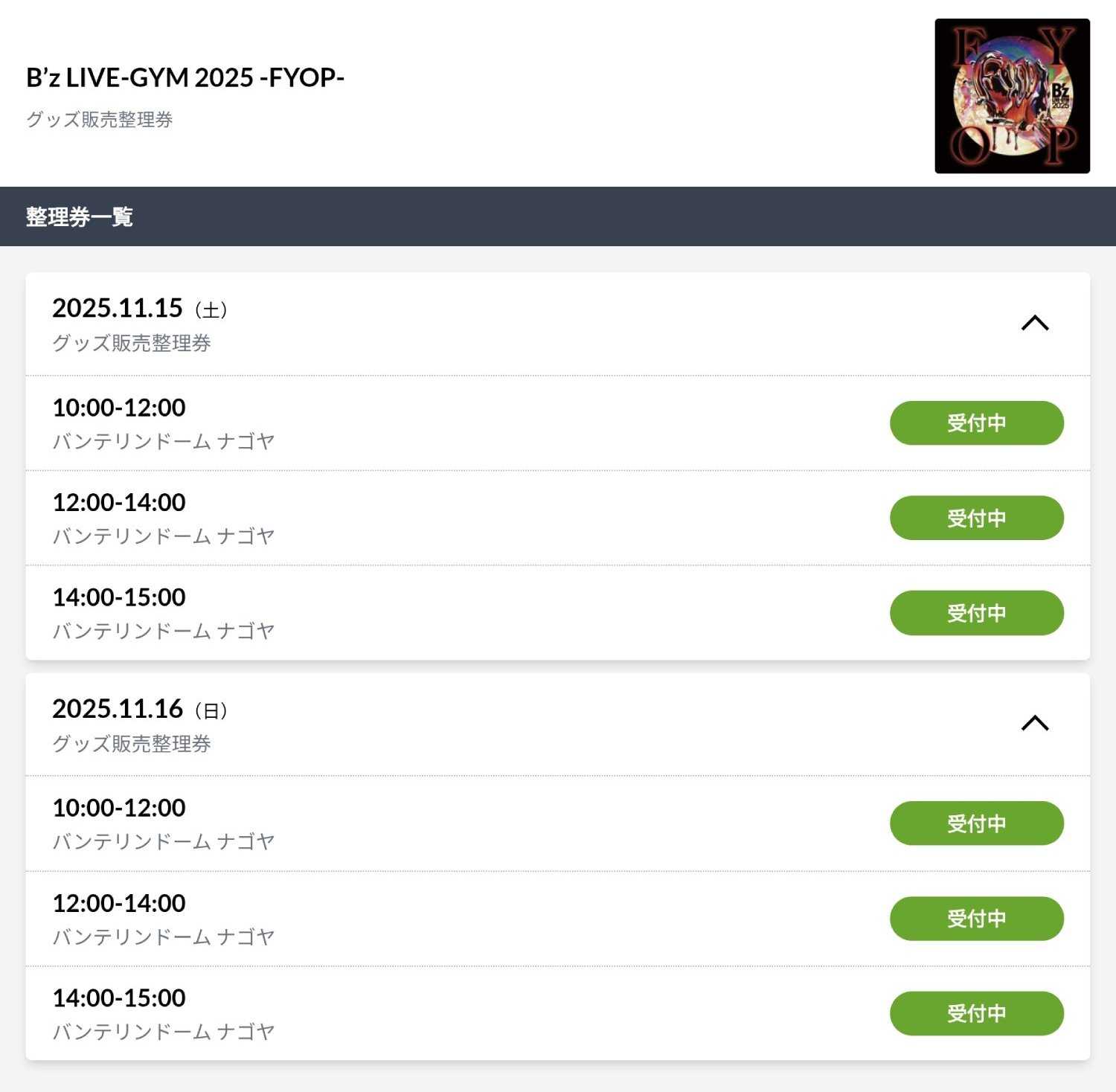Choose 受付中 for 14:00-15:00 on 2025.11.16
This screenshot has height=1092, width=1116.
[976, 1013]
